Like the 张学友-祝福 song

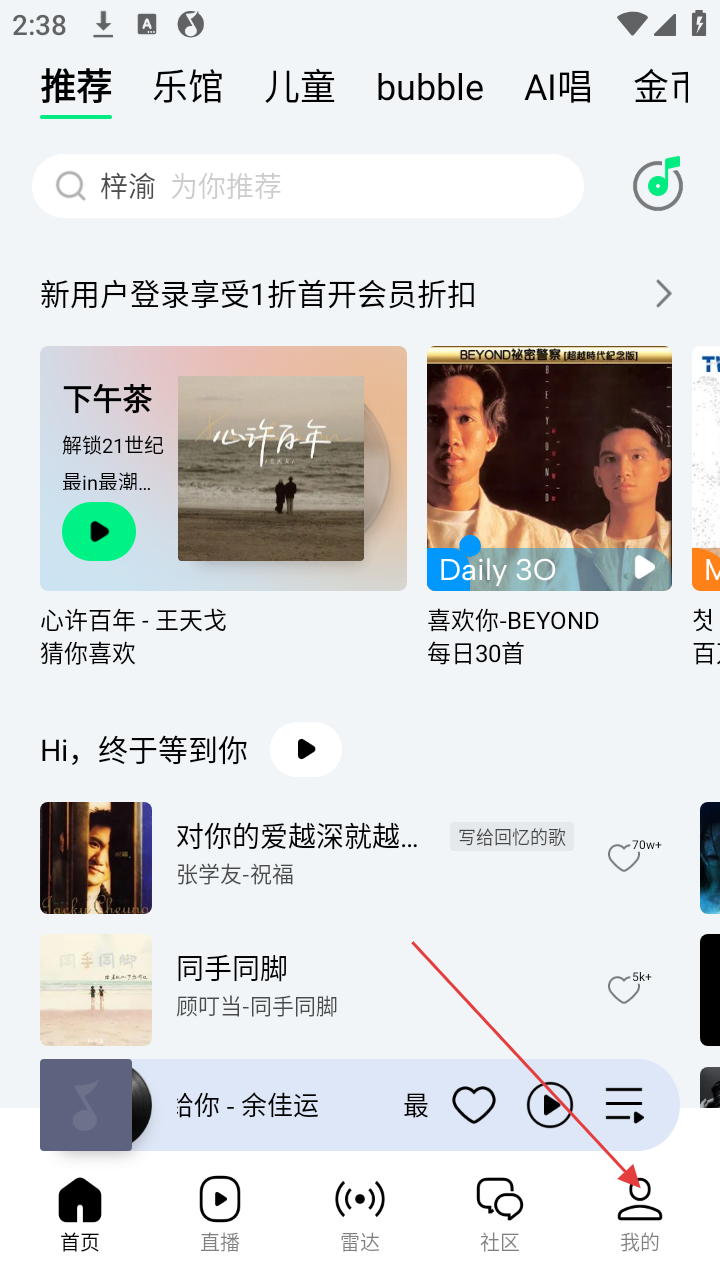pos(624,858)
